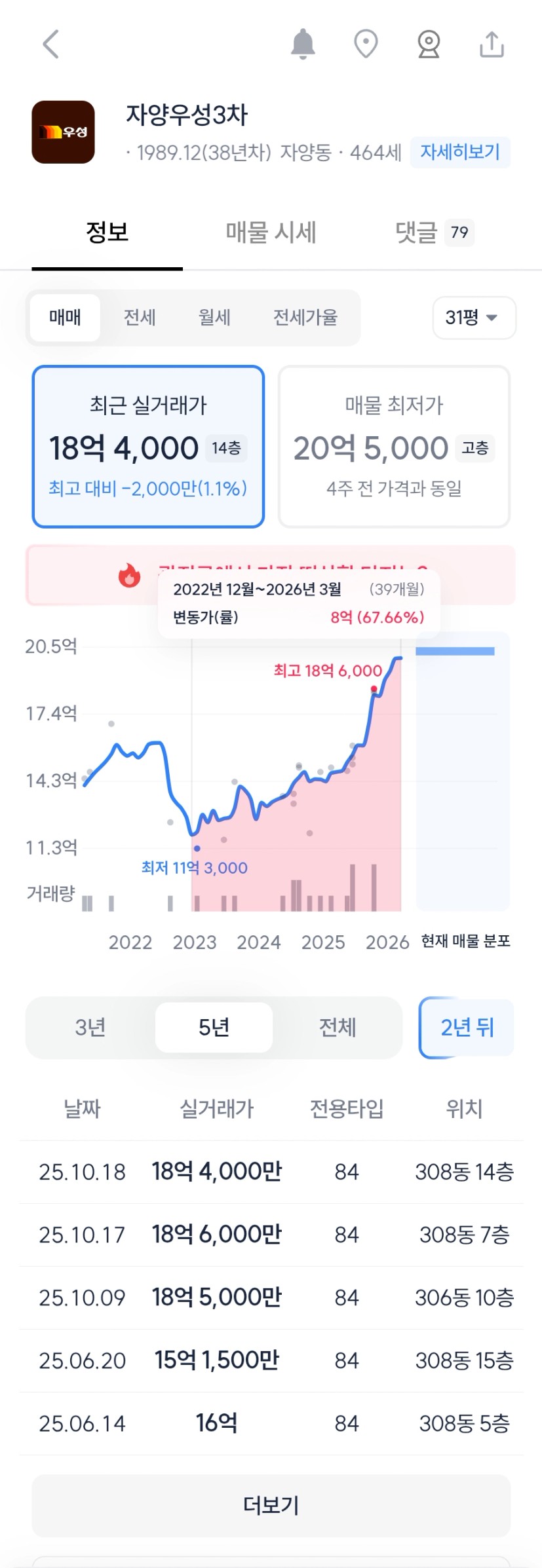This screenshot has height=1568, width=542.
Task: Load more transactions with 더보기
Action: [x=271, y=1505]
